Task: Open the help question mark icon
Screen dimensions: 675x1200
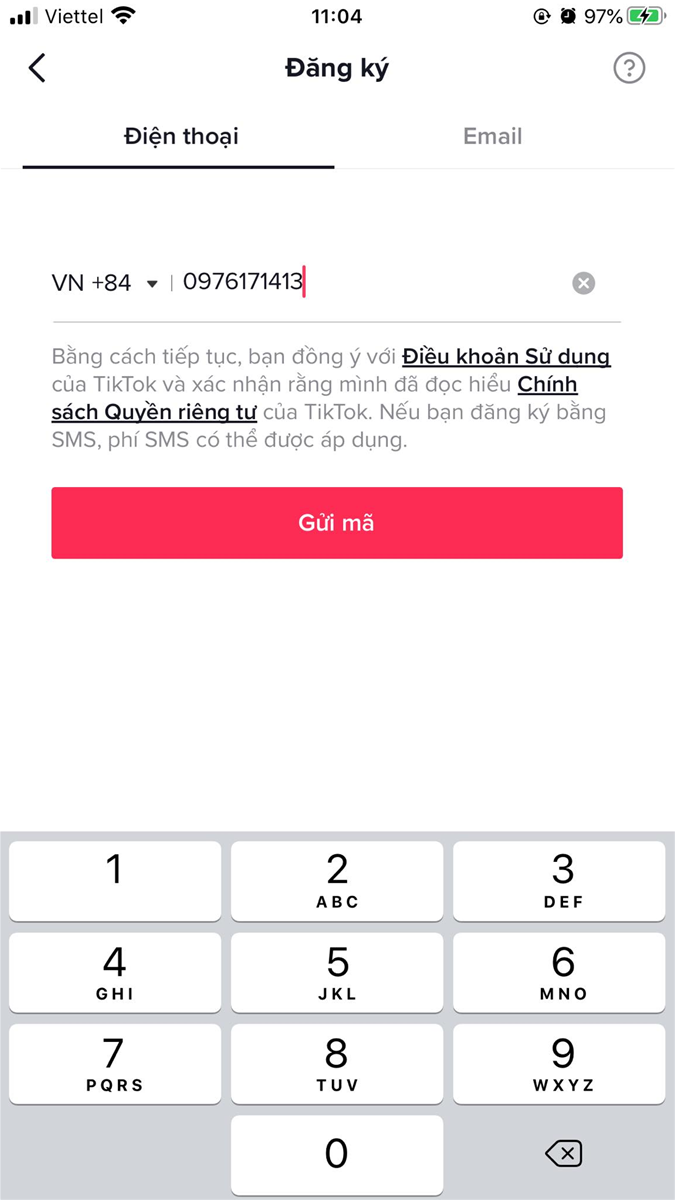Action: pyautogui.click(x=629, y=68)
